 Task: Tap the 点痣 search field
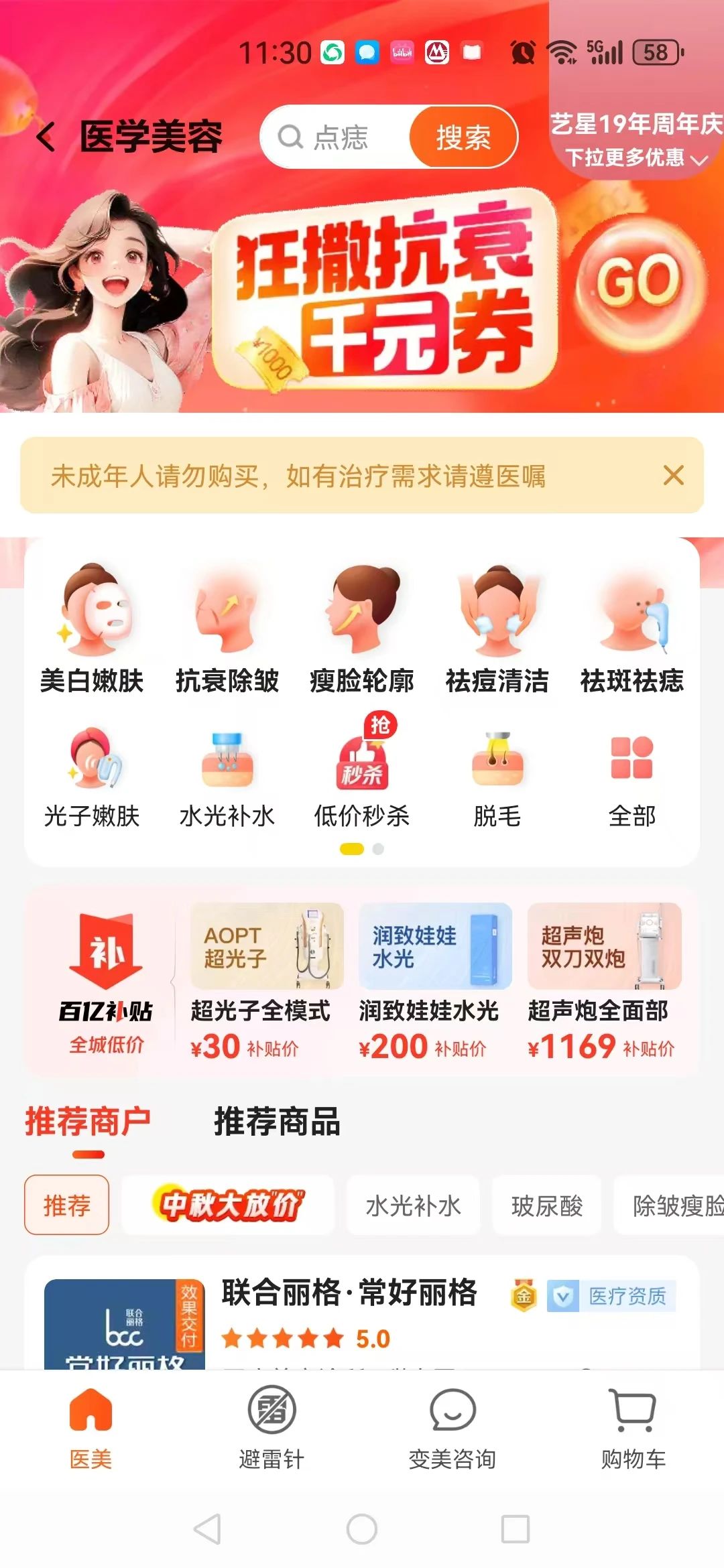click(x=335, y=137)
